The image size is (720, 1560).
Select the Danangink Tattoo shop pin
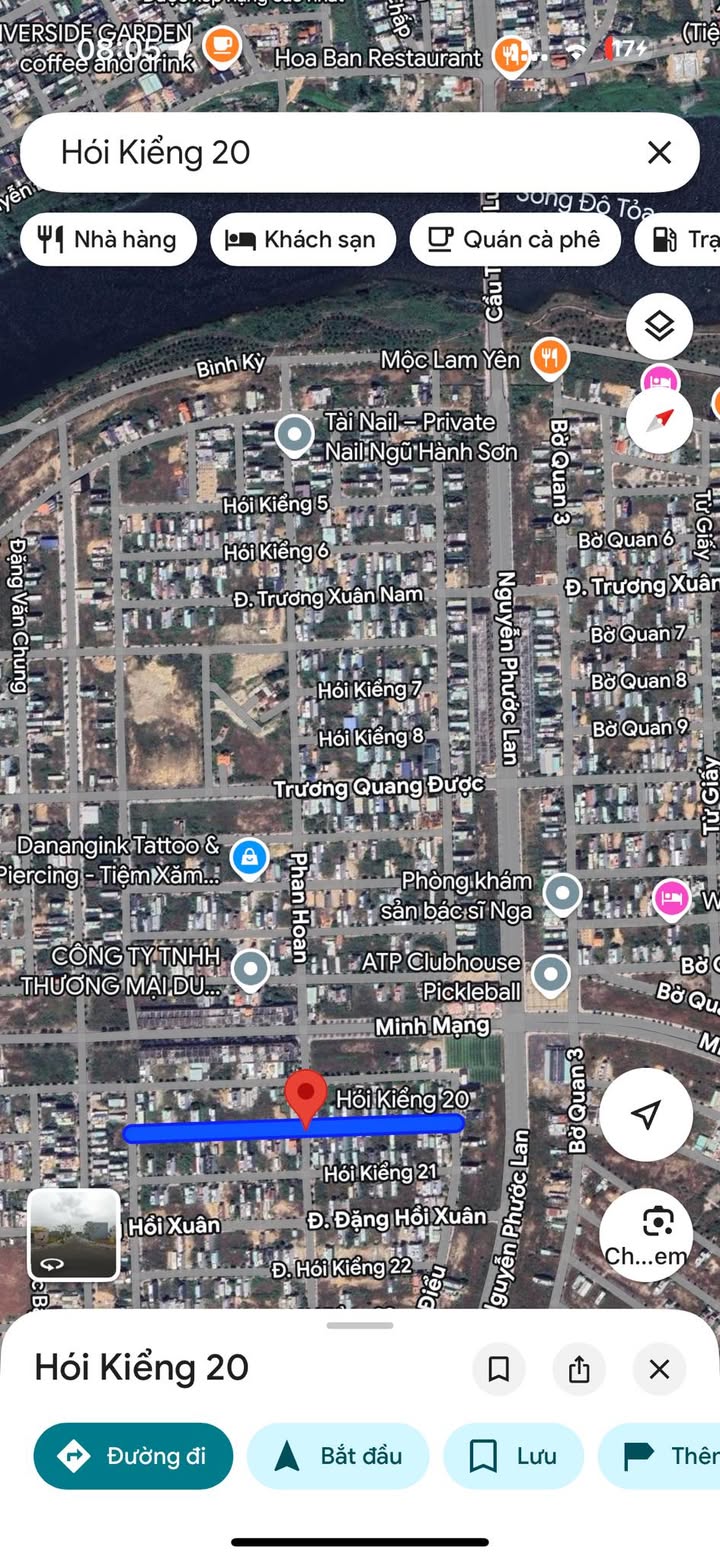click(x=248, y=857)
